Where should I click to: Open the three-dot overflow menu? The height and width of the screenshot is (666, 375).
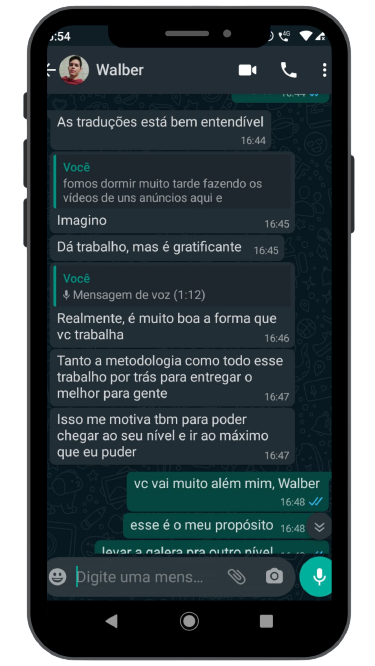tap(324, 70)
